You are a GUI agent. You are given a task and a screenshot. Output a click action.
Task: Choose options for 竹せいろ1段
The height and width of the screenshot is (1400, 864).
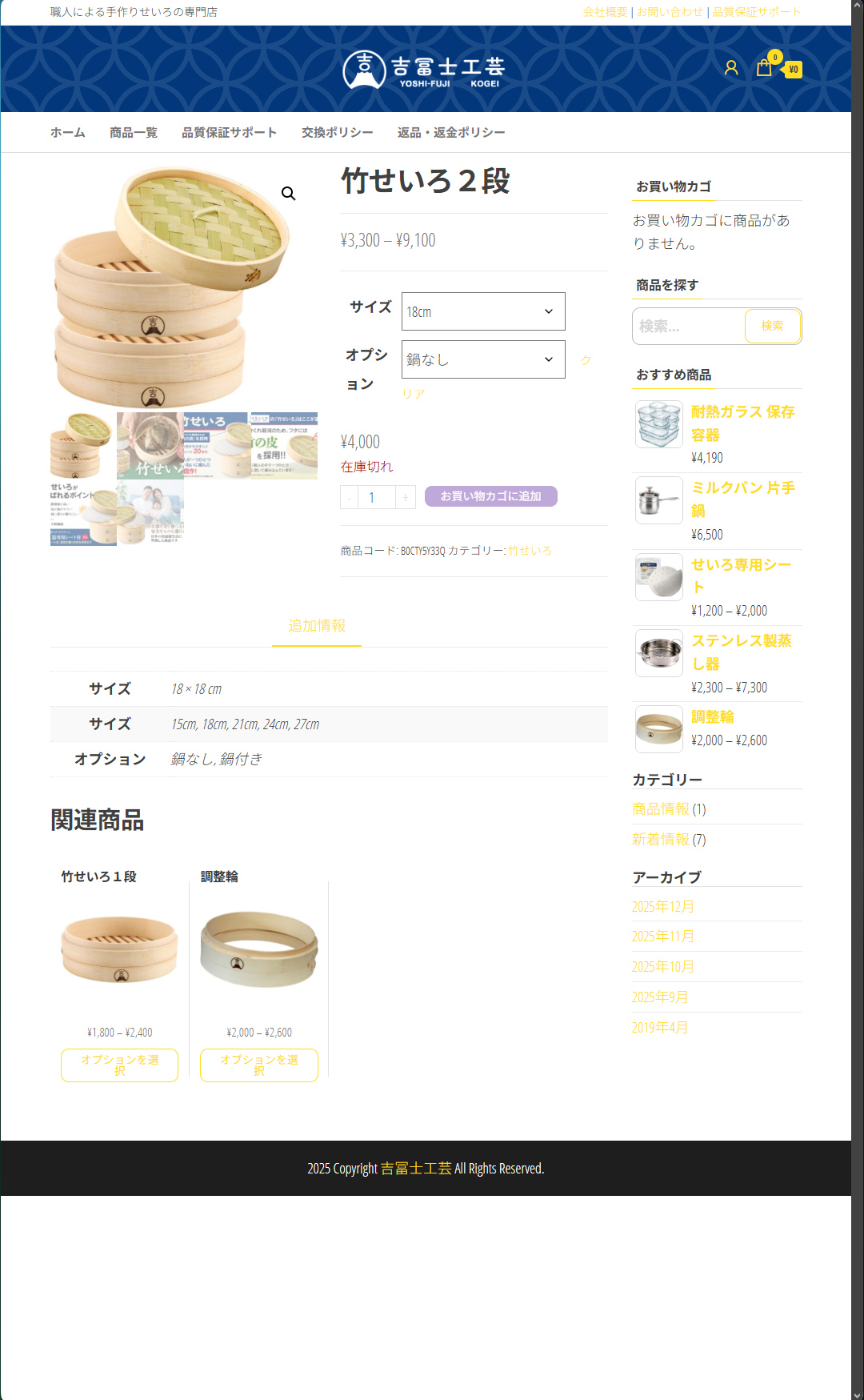click(120, 1065)
